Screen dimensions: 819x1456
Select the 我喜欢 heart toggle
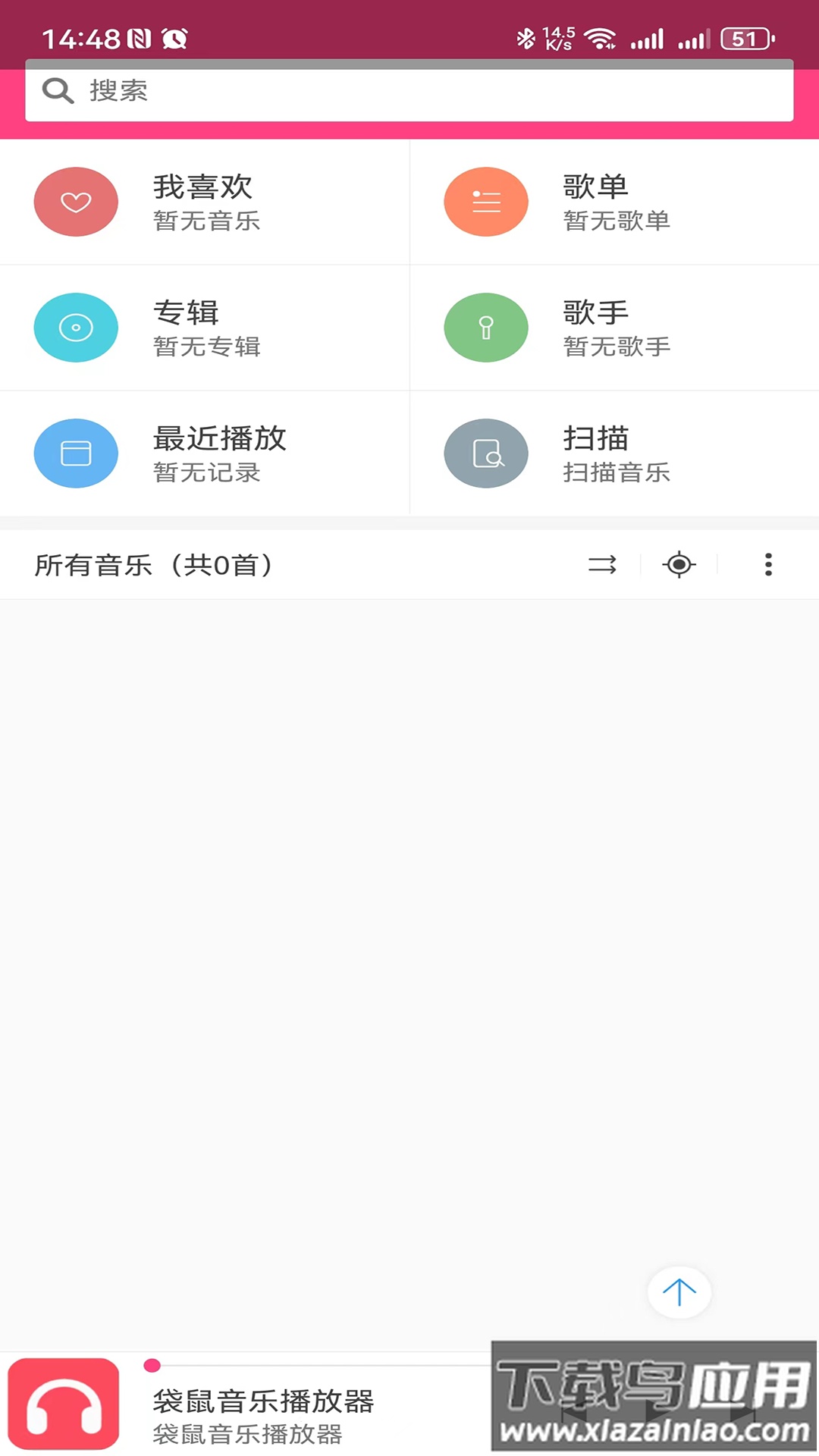coord(75,202)
